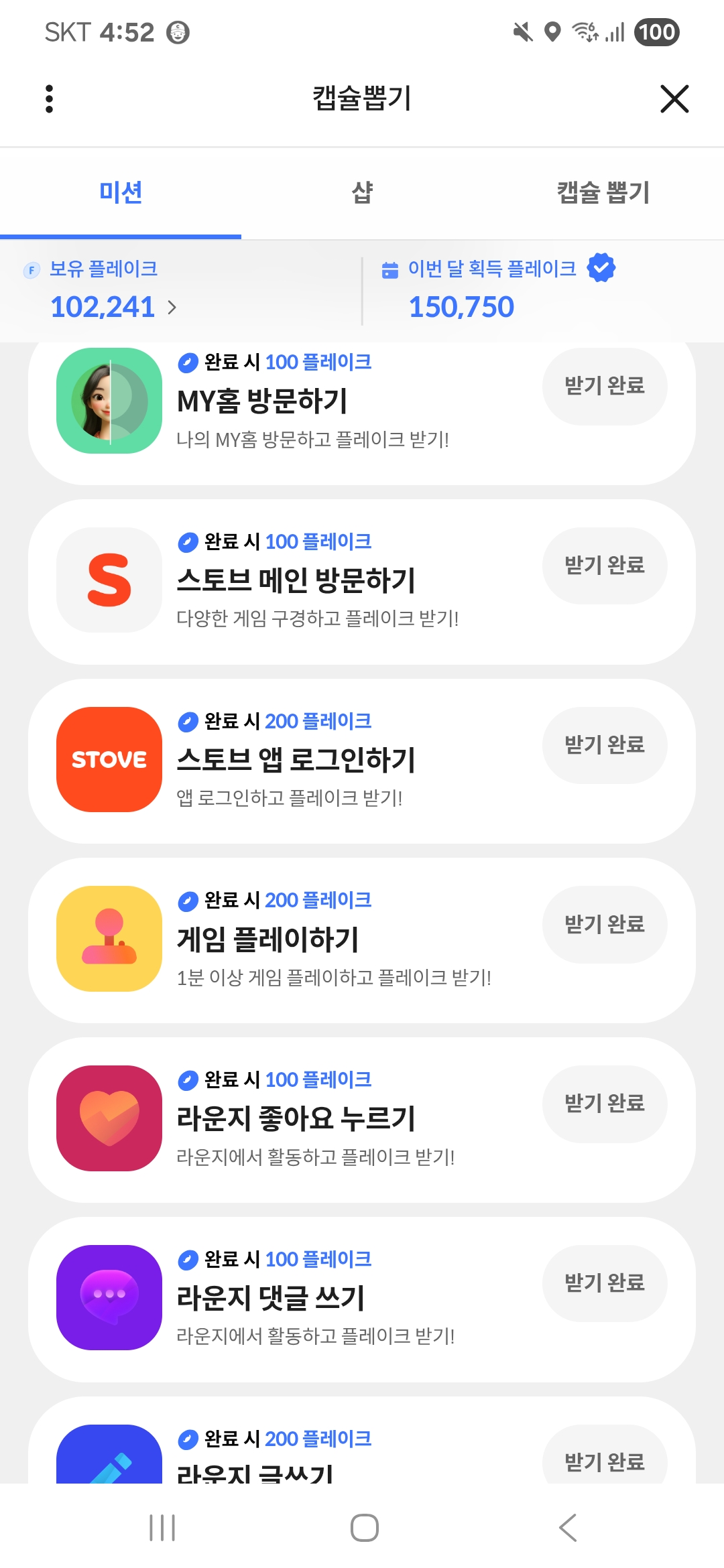The width and height of the screenshot is (724, 1568).
Task: Go back with the system back button
Action: pyautogui.click(x=567, y=1528)
